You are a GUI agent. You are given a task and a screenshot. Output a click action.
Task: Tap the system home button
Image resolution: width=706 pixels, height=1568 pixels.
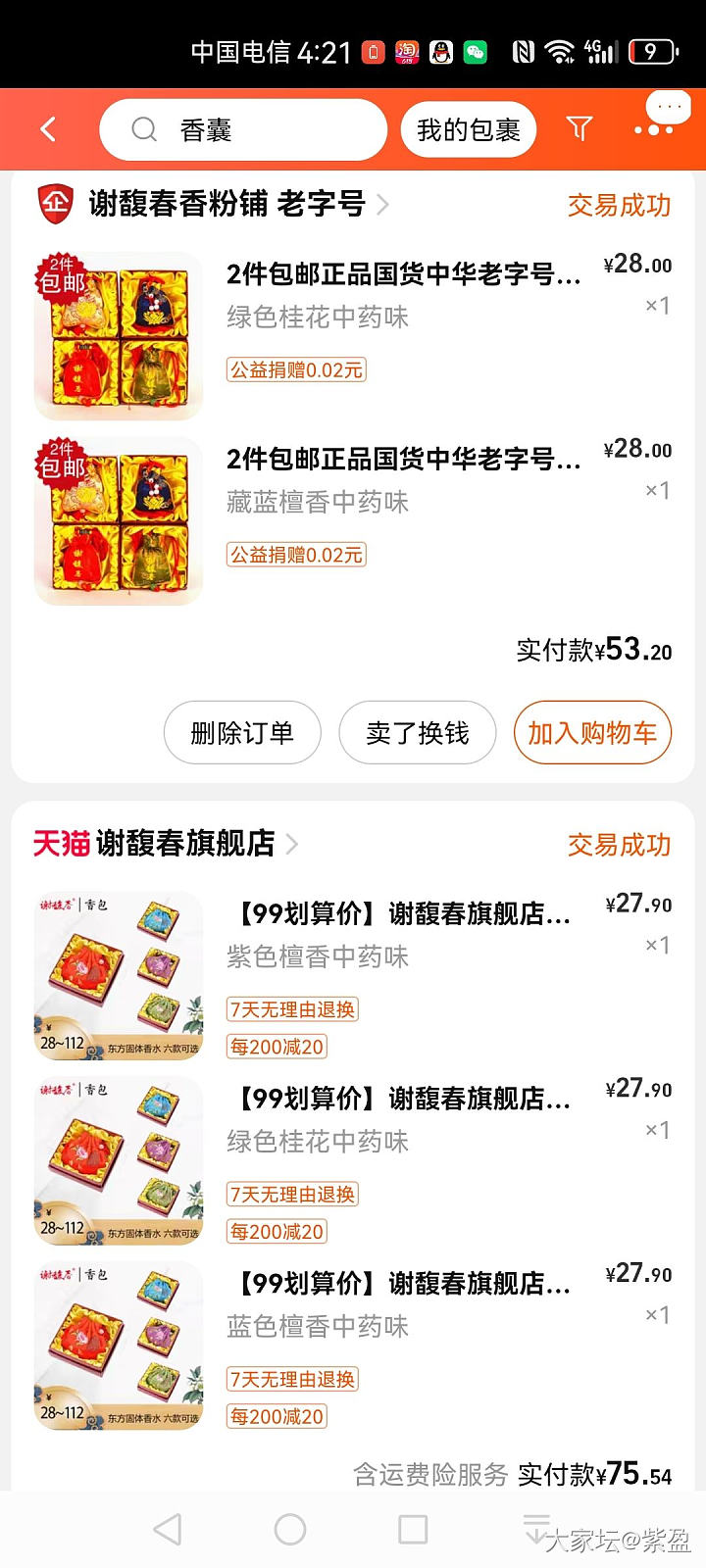pos(290,1529)
